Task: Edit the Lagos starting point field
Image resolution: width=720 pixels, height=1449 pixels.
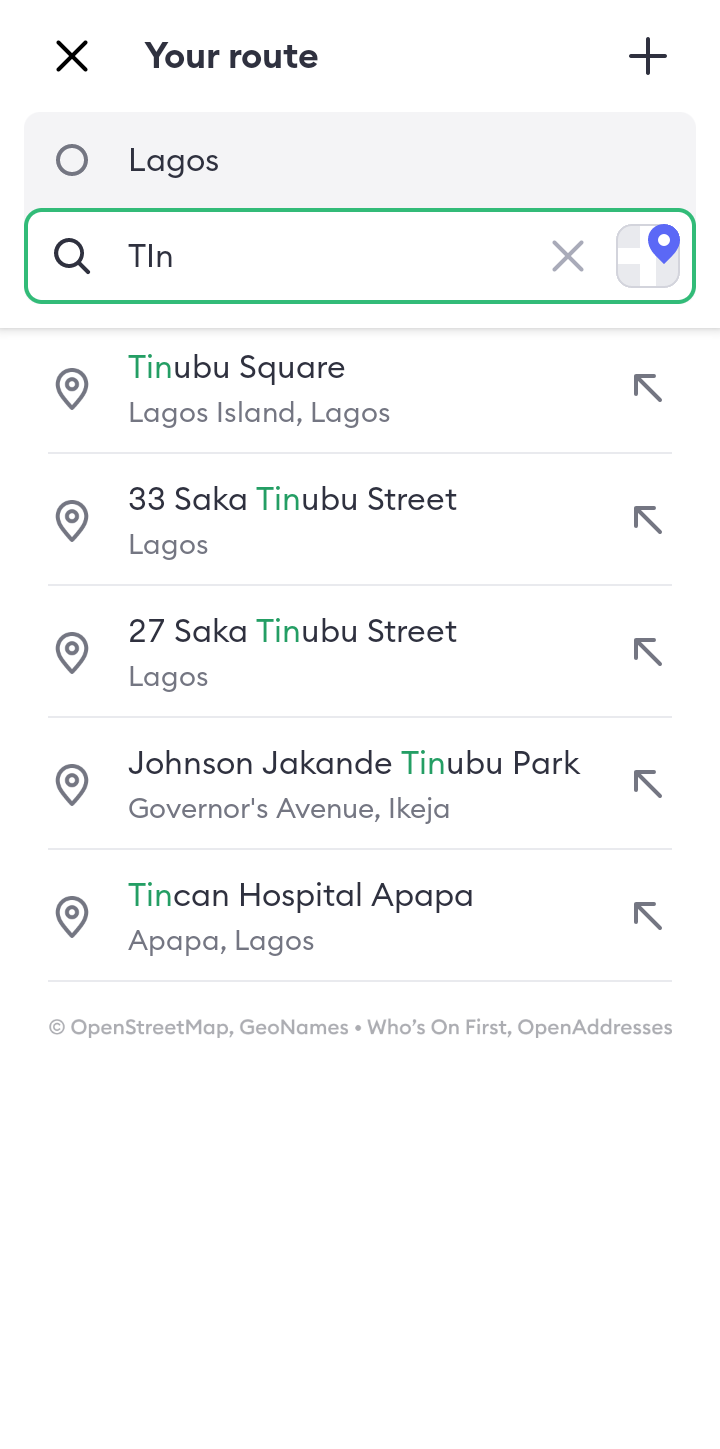Action: [x=360, y=160]
